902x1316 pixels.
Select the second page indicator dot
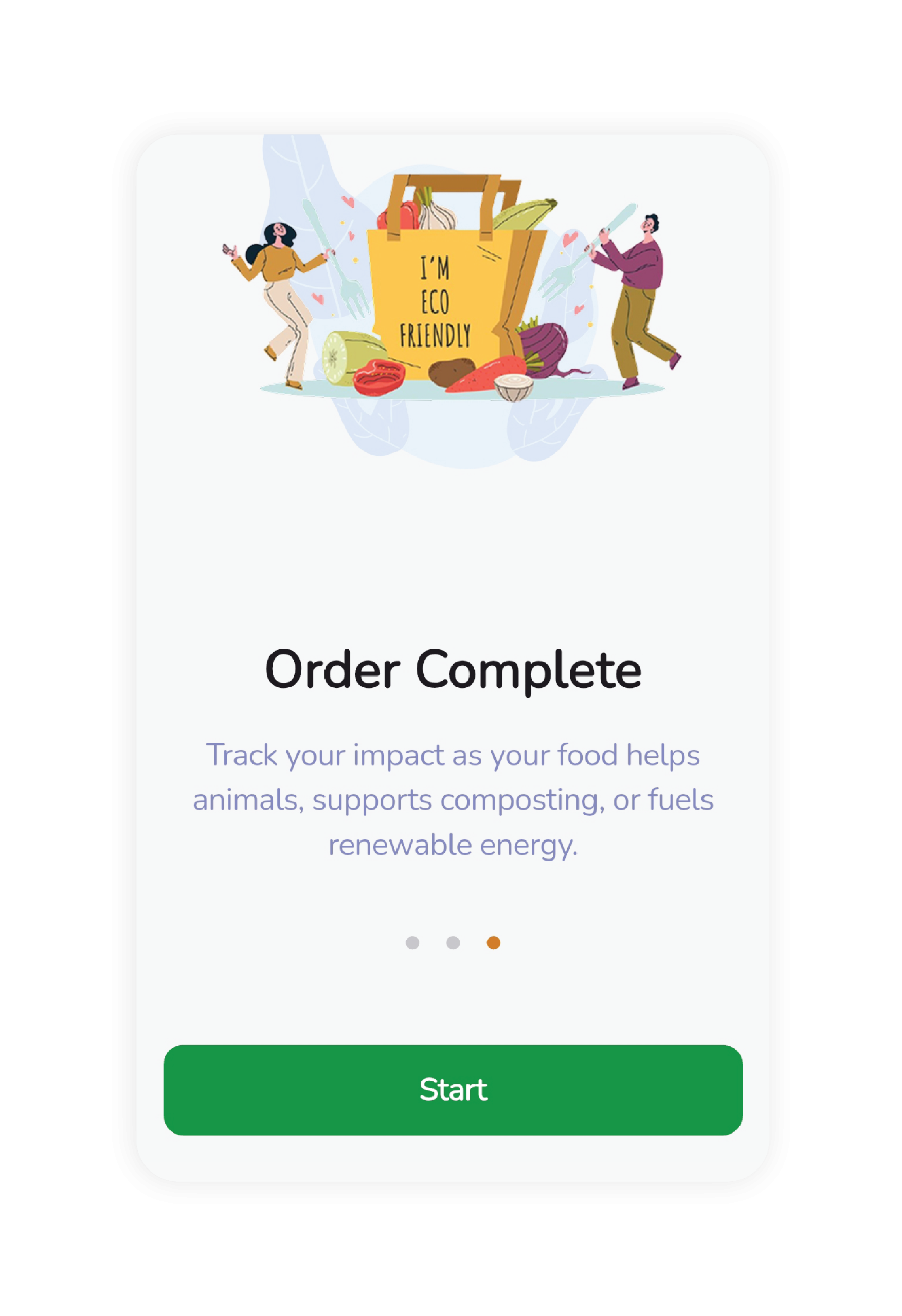[453, 942]
